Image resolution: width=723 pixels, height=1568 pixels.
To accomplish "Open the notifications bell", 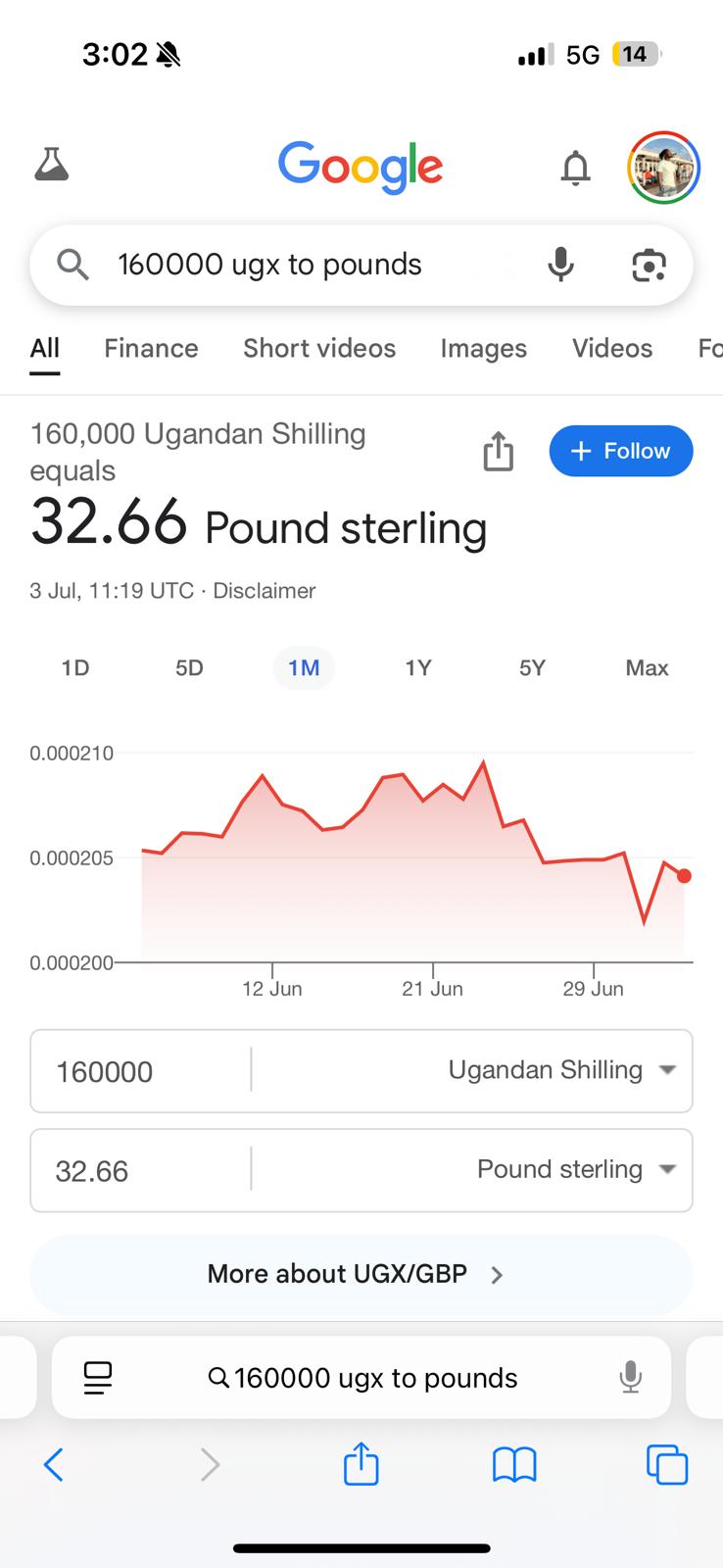I will point(575,168).
